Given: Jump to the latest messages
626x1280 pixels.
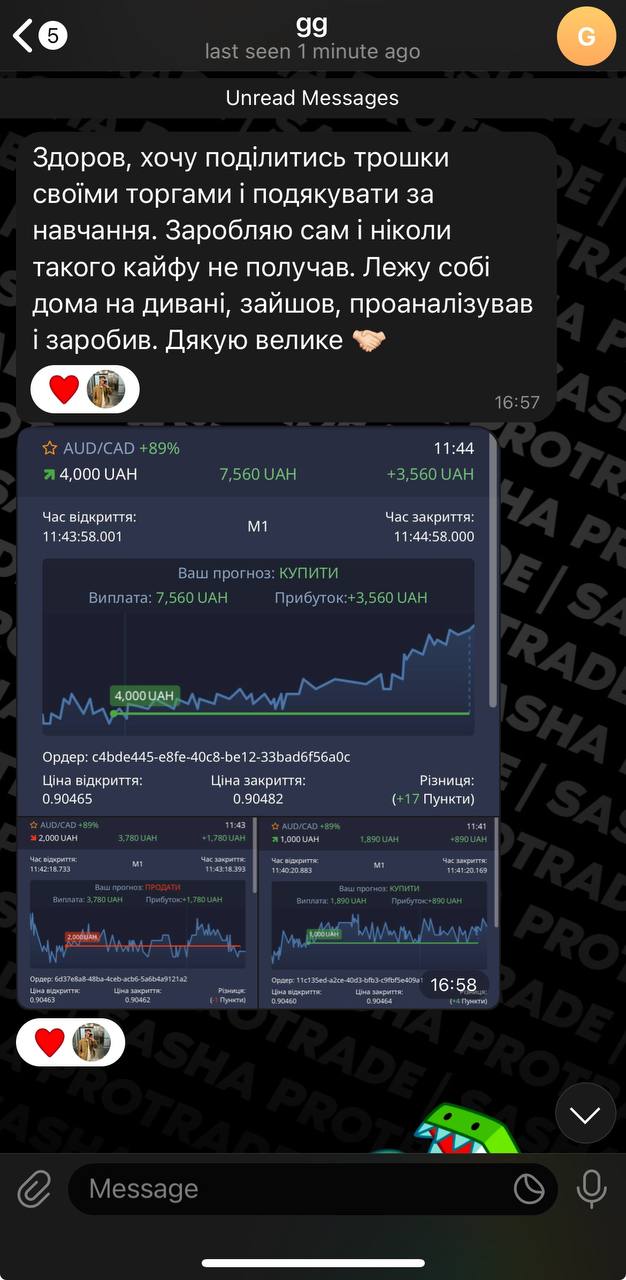Looking at the screenshot, I should tap(585, 1113).
